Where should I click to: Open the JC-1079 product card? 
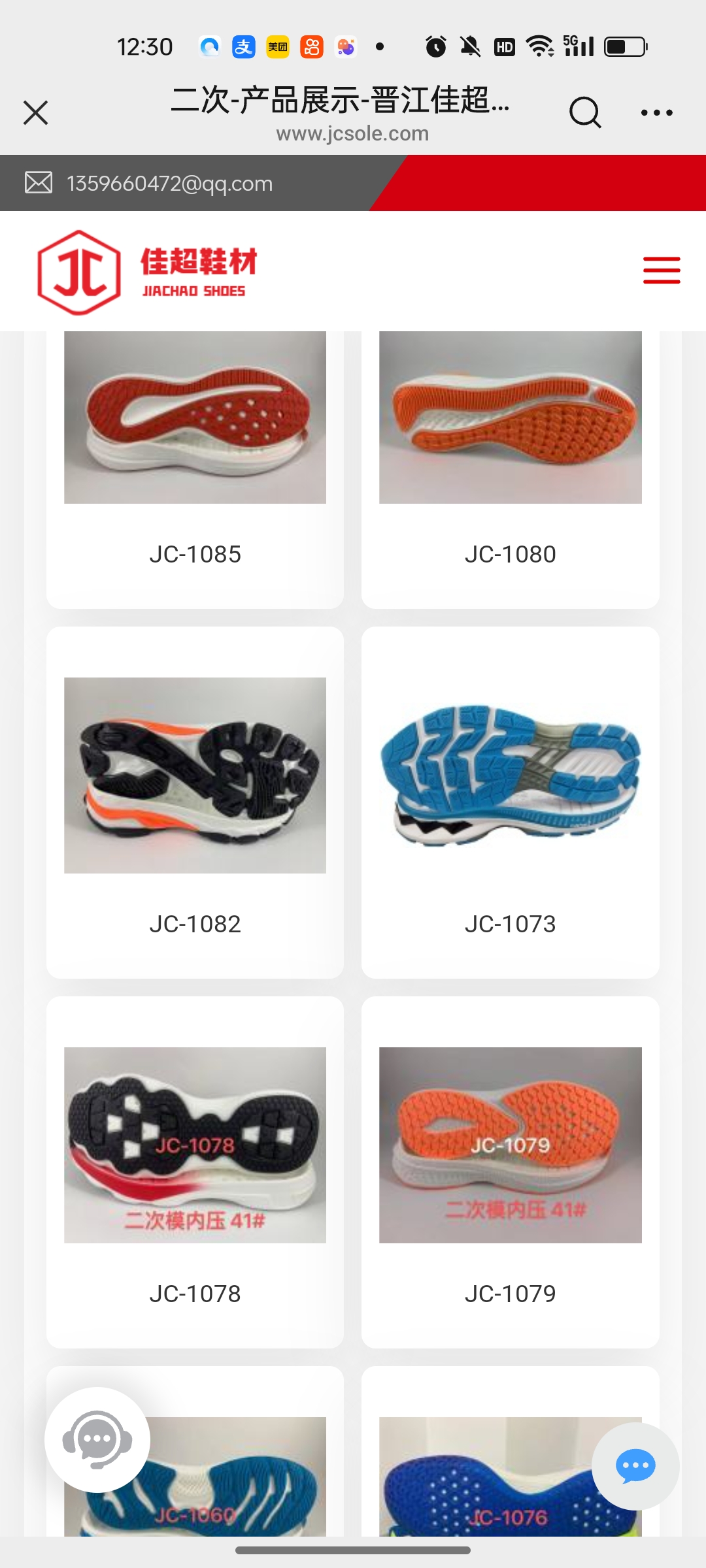point(510,1173)
